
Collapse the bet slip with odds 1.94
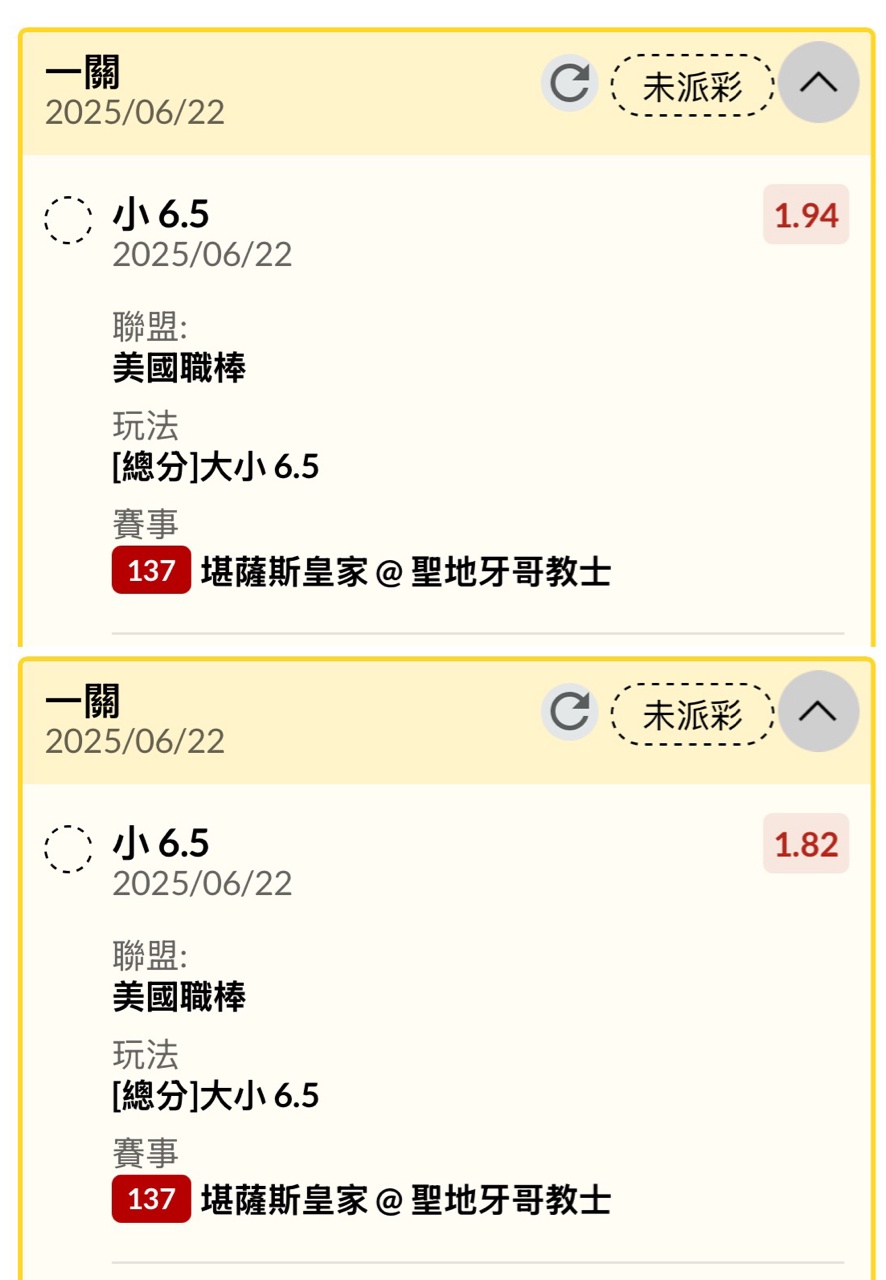pyautogui.click(x=819, y=82)
